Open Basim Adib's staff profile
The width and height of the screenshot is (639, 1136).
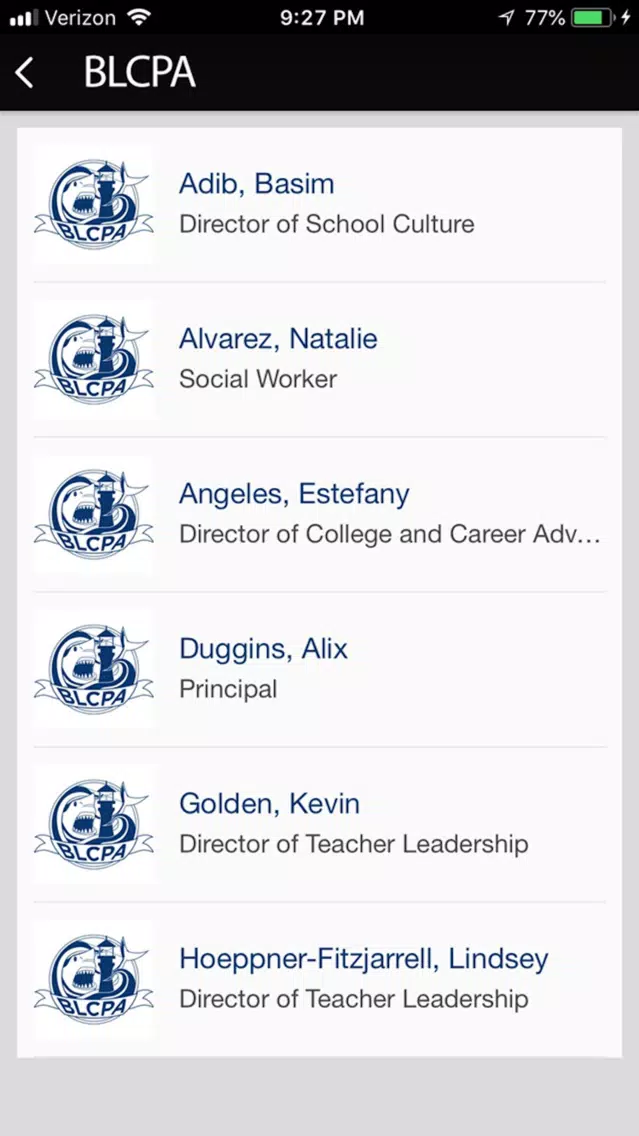point(320,204)
